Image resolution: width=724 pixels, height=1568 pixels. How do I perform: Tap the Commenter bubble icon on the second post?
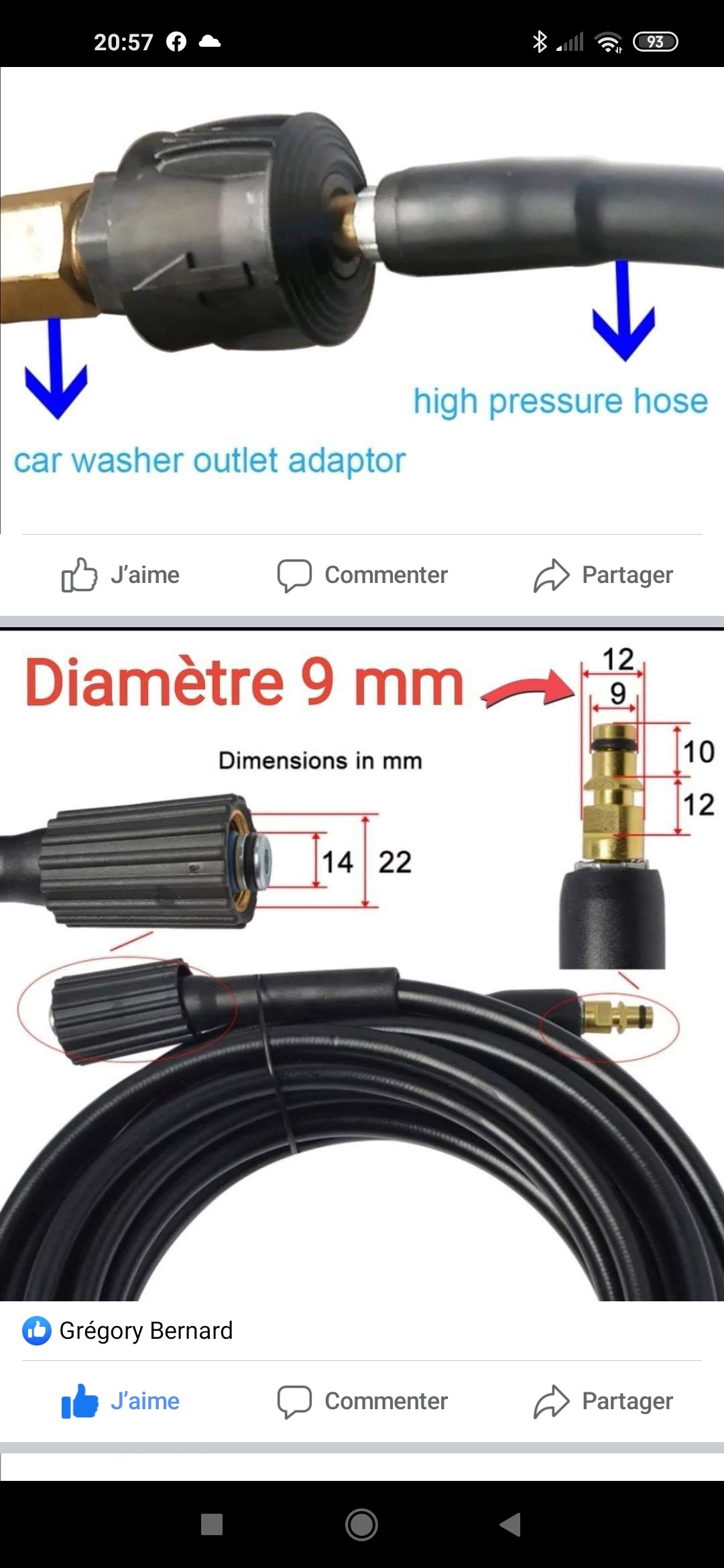(x=295, y=1400)
